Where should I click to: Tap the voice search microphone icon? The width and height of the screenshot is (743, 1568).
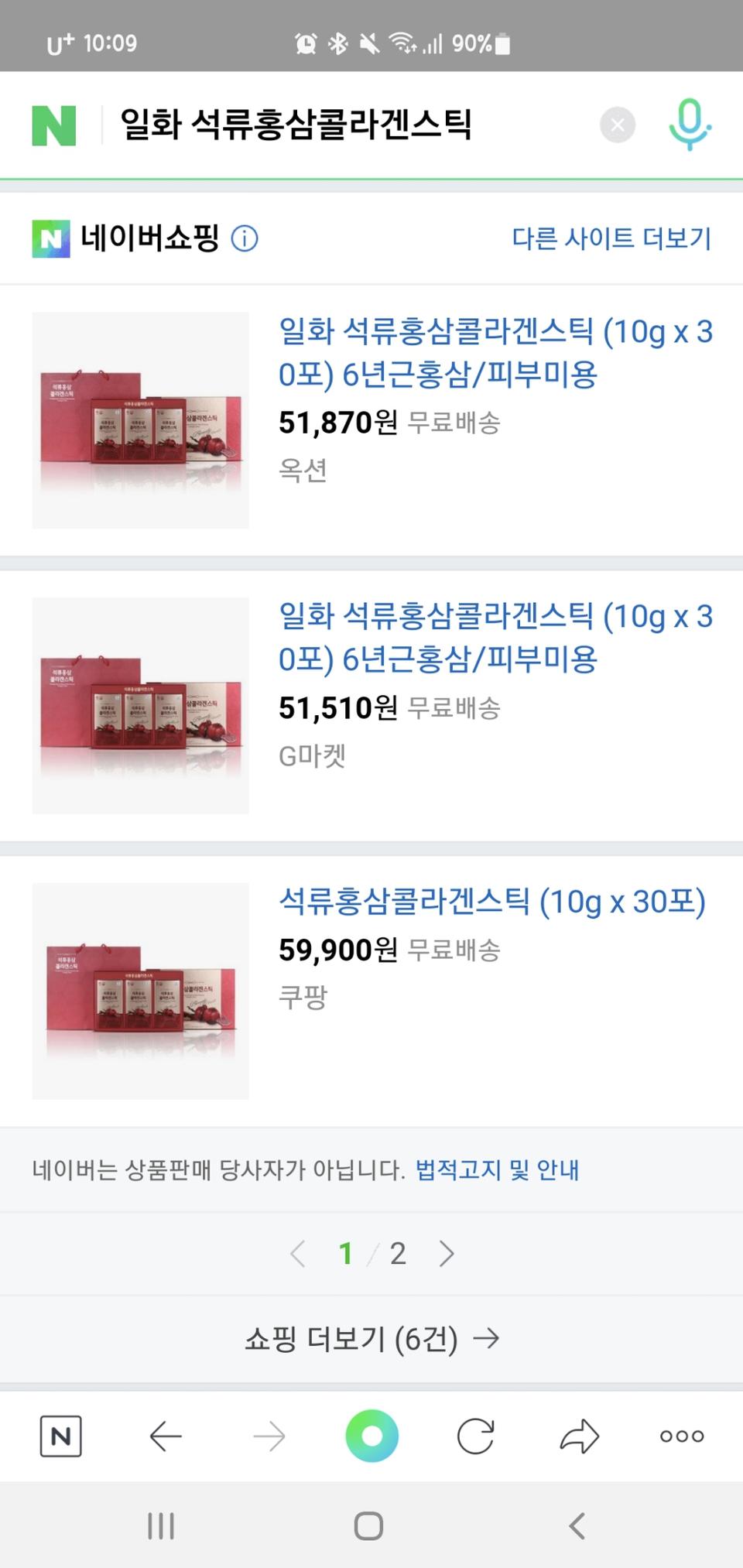(690, 125)
